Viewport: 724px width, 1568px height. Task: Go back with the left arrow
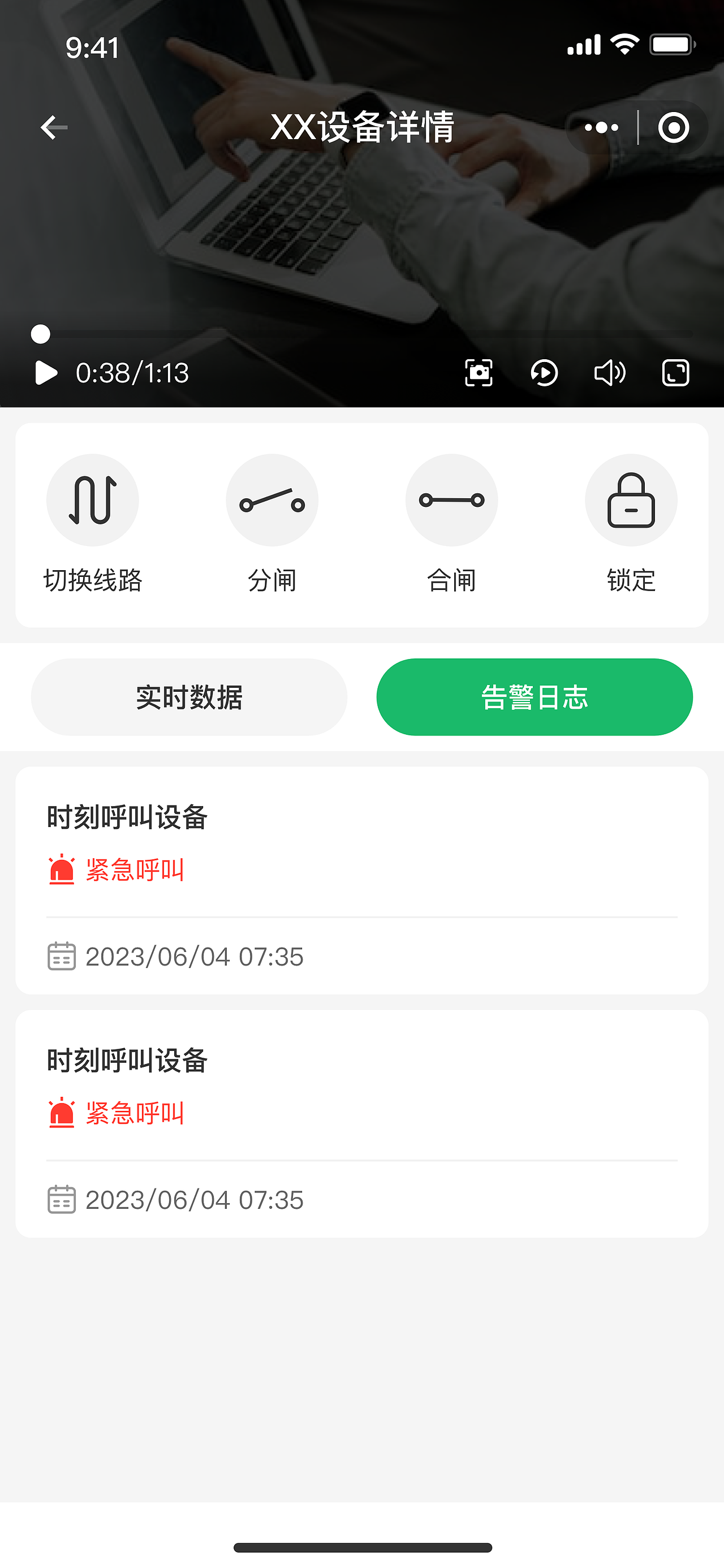click(53, 127)
